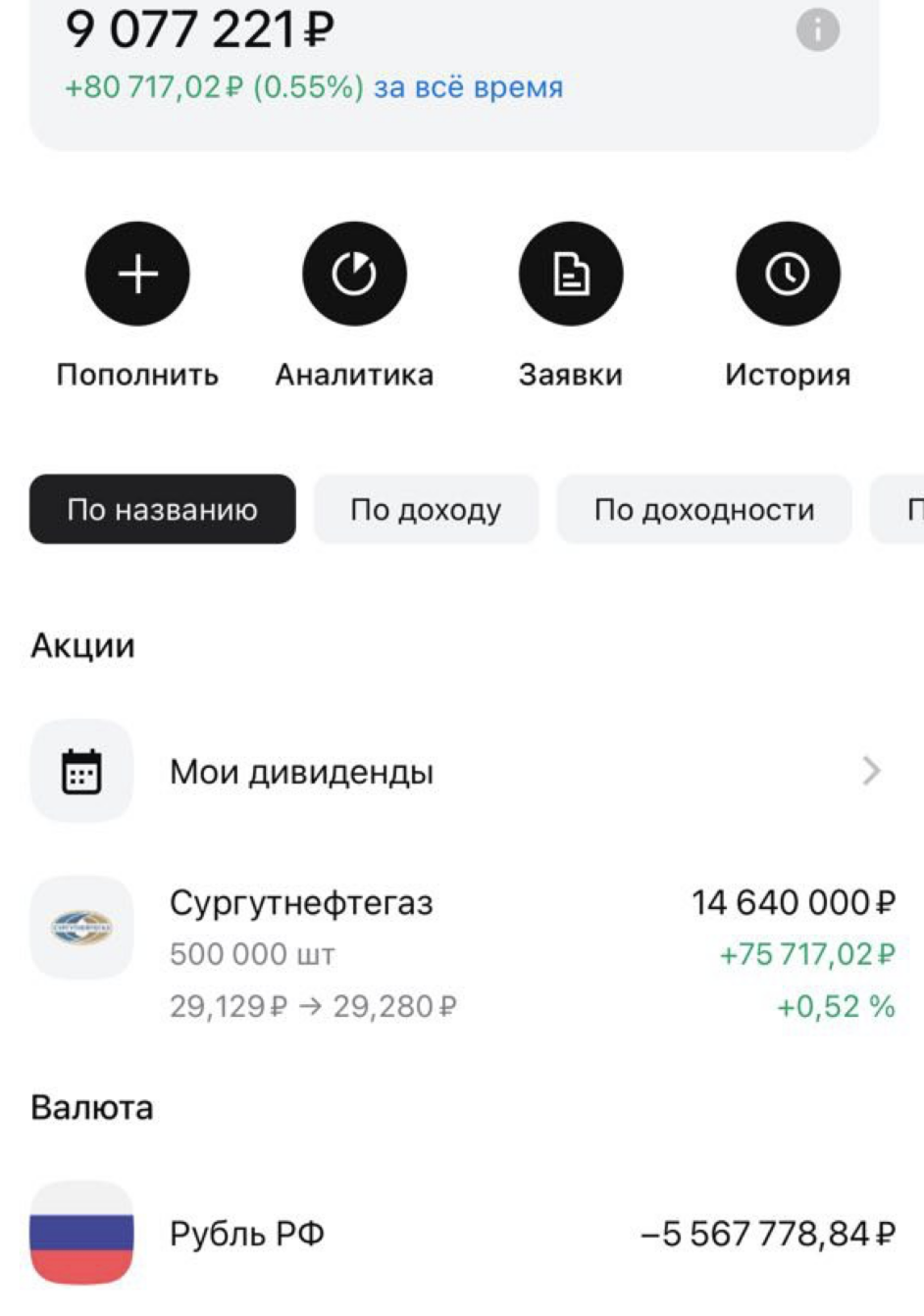Sort holdings 'По доходу'
The height and width of the screenshot is (1316, 924).
426,509
